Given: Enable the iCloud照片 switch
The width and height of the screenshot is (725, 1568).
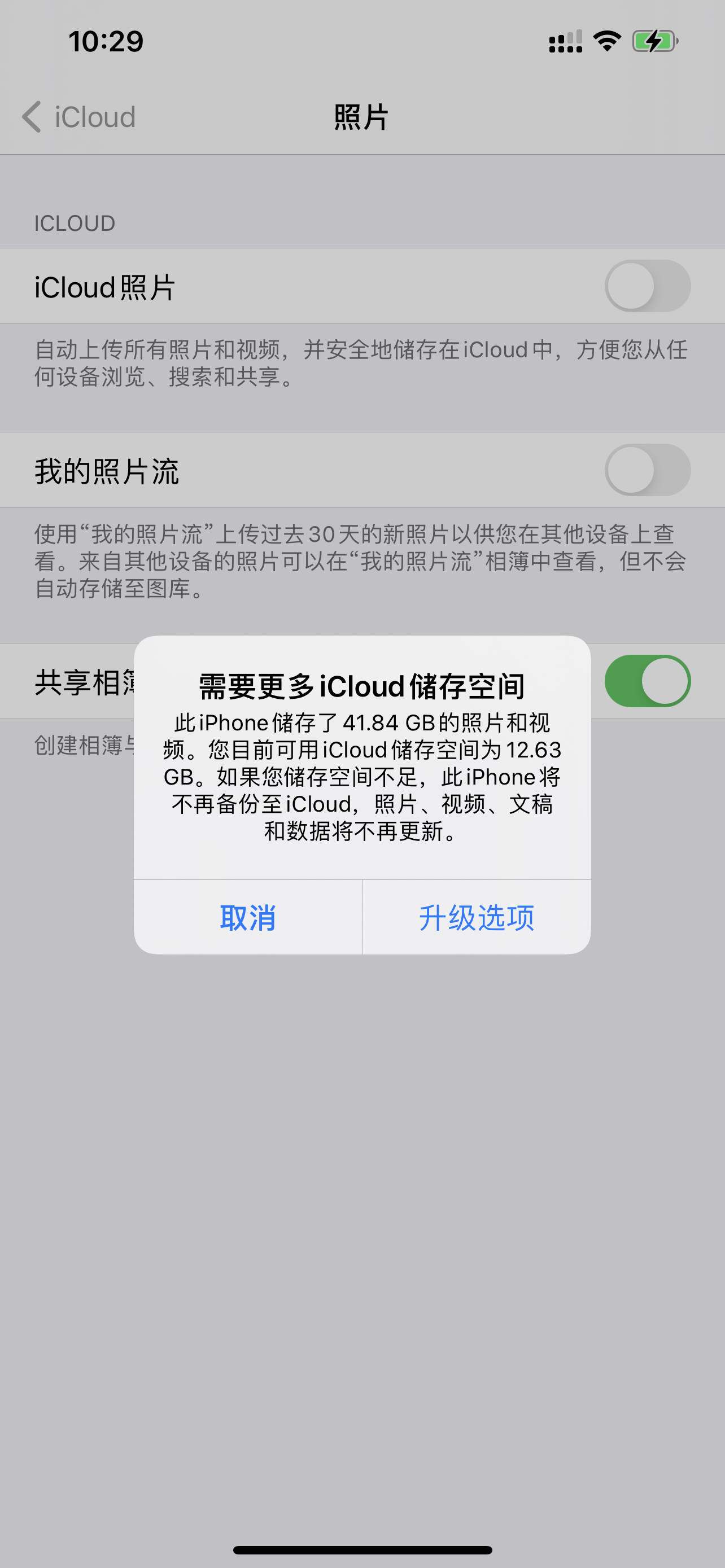Looking at the screenshot, I should tap(647, 286).
